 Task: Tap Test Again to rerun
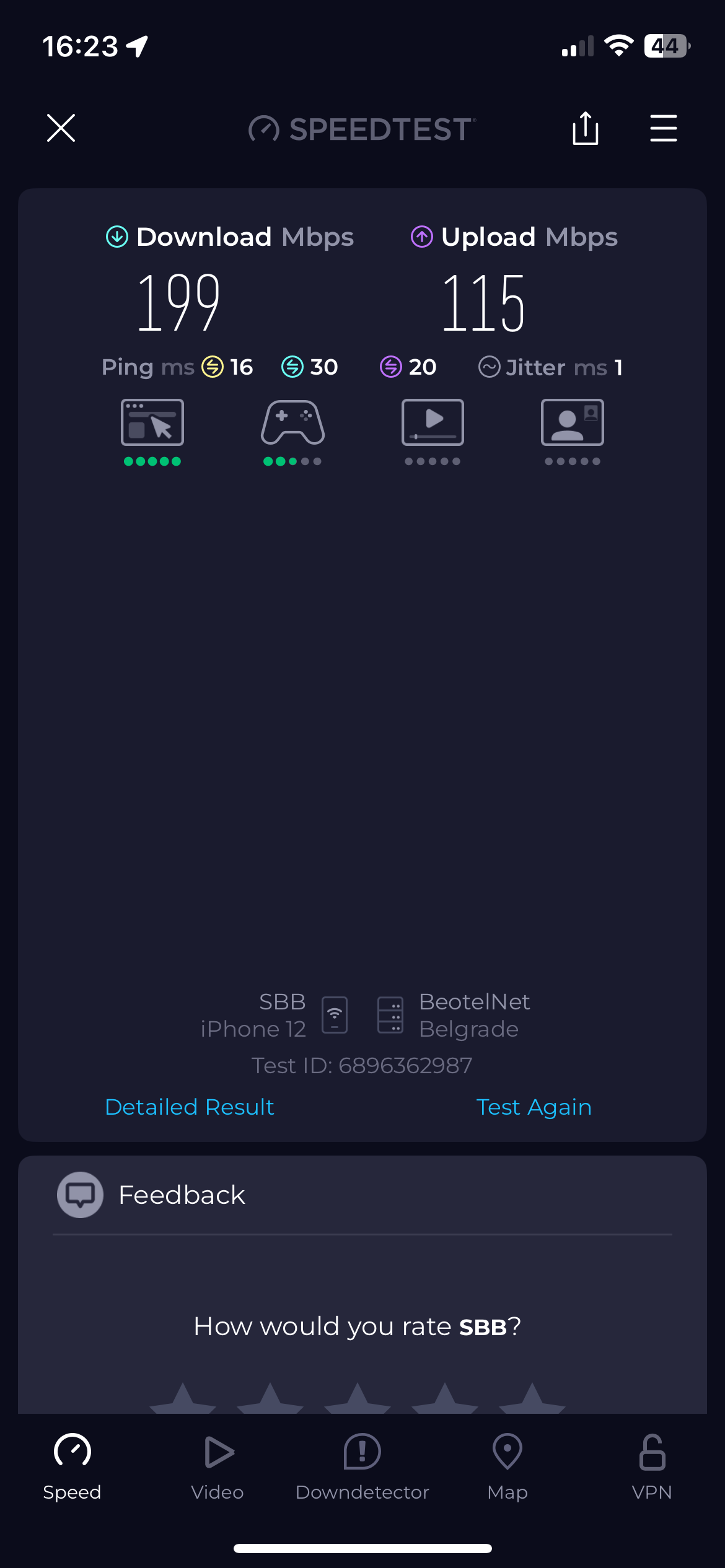534,1107
